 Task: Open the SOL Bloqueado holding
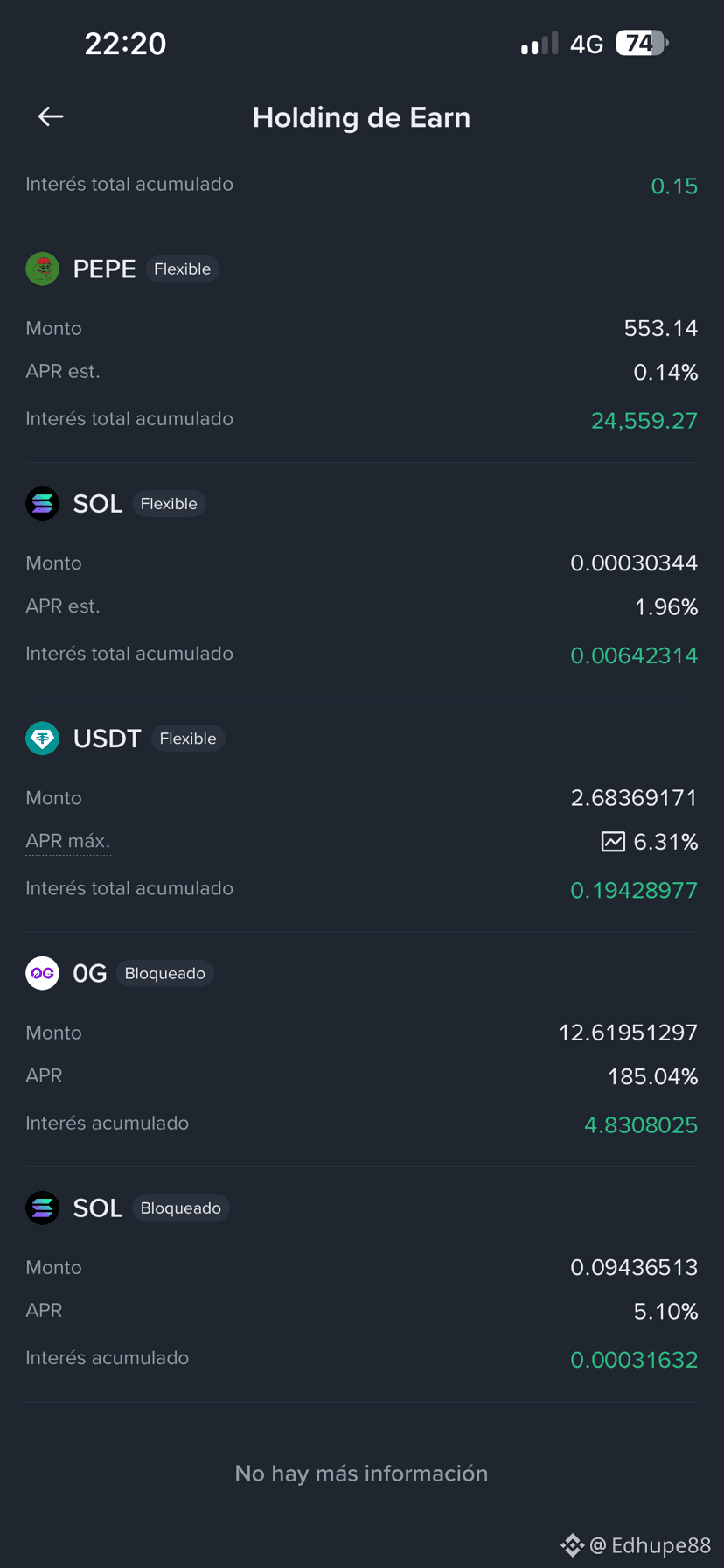[x=97, y=1208]
